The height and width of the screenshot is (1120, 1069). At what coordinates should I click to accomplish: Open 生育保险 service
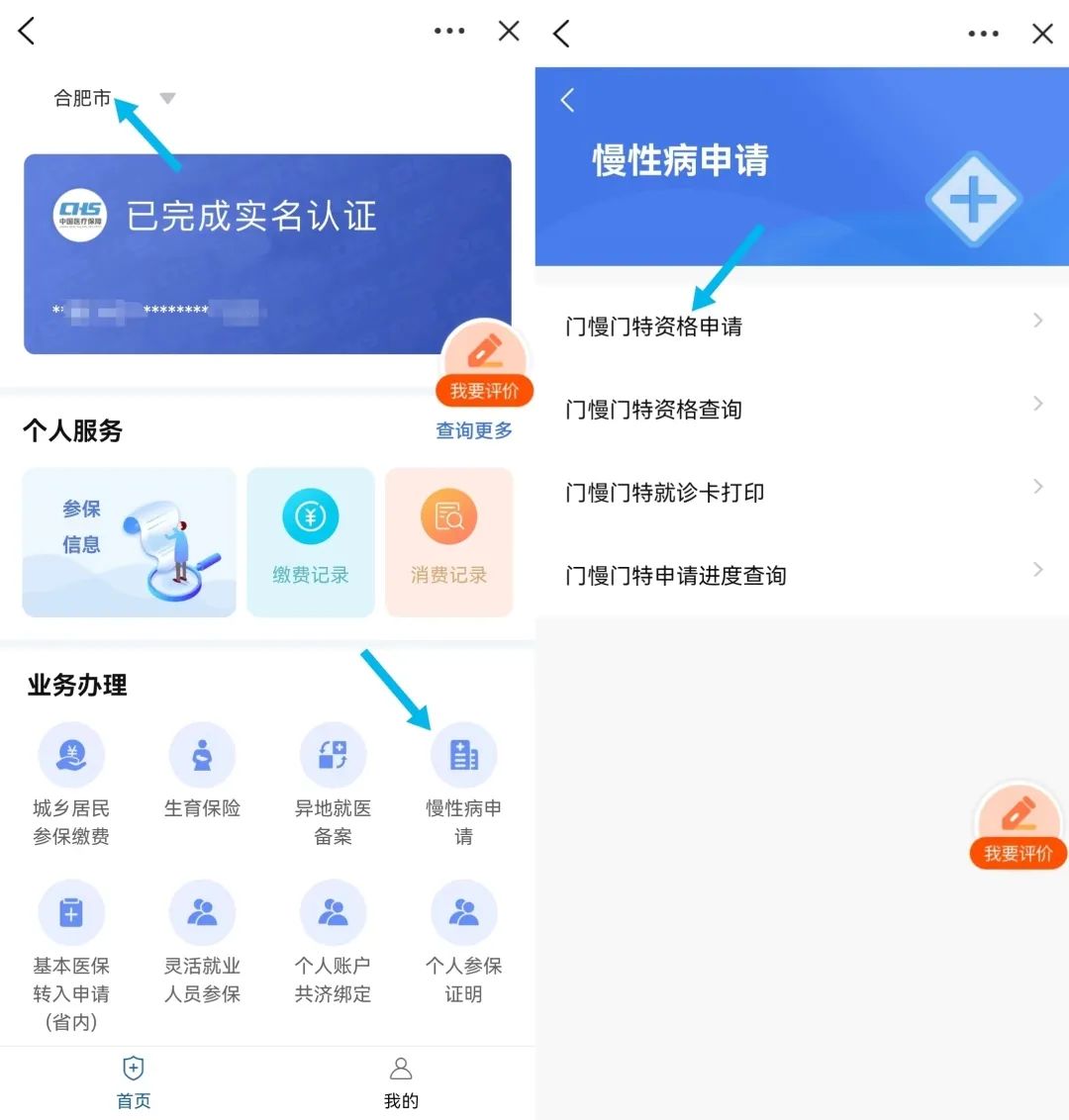point(202,771)
